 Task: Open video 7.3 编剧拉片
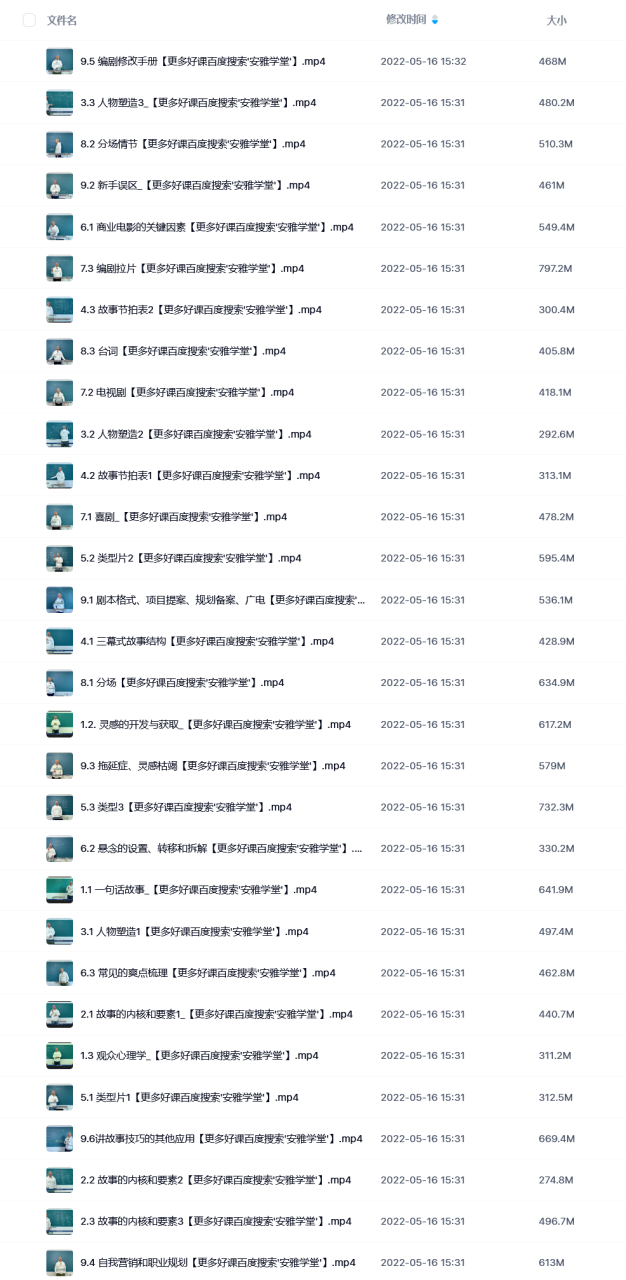[x=192, y=269]
